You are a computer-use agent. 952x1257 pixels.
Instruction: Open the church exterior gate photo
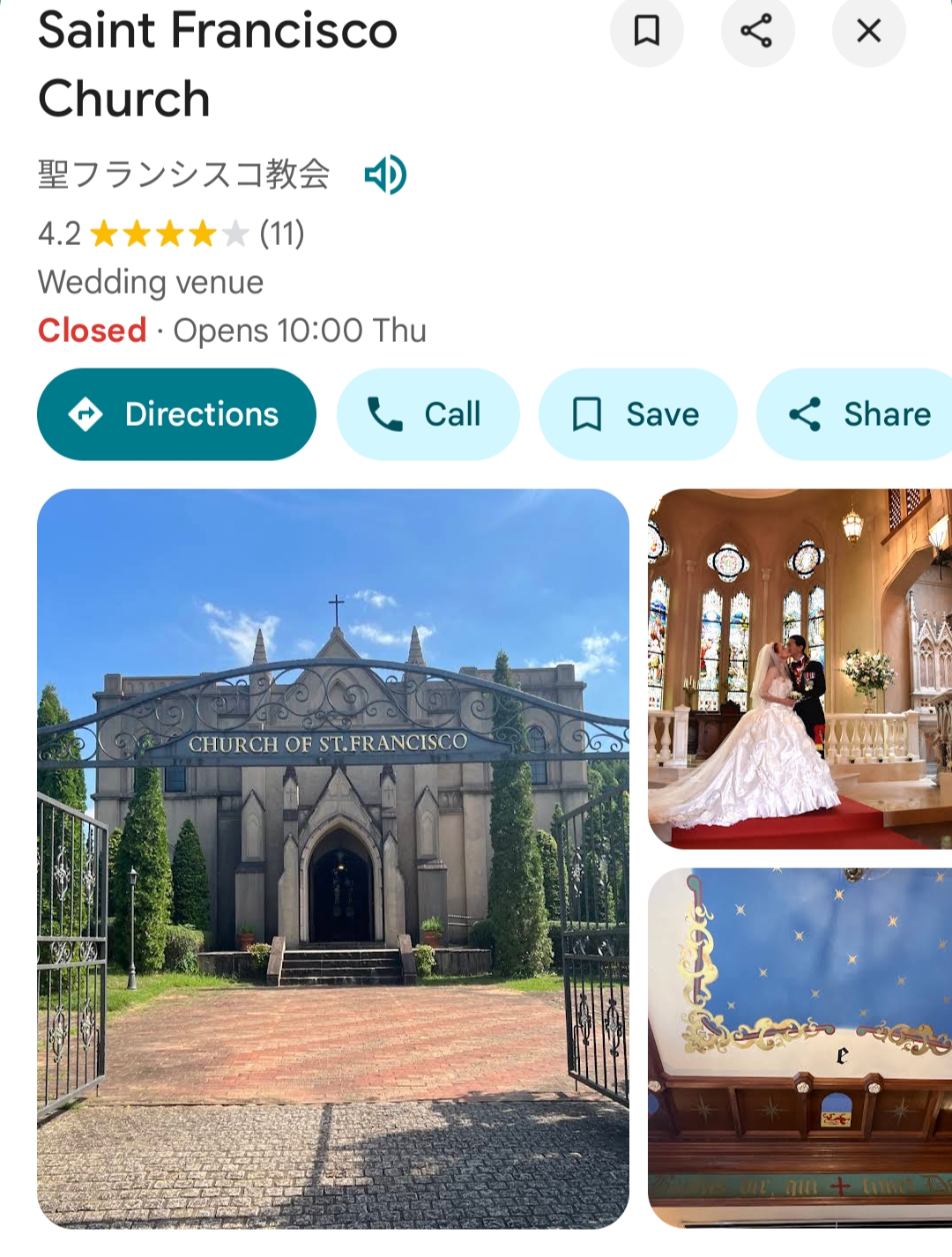coord(333,858)
